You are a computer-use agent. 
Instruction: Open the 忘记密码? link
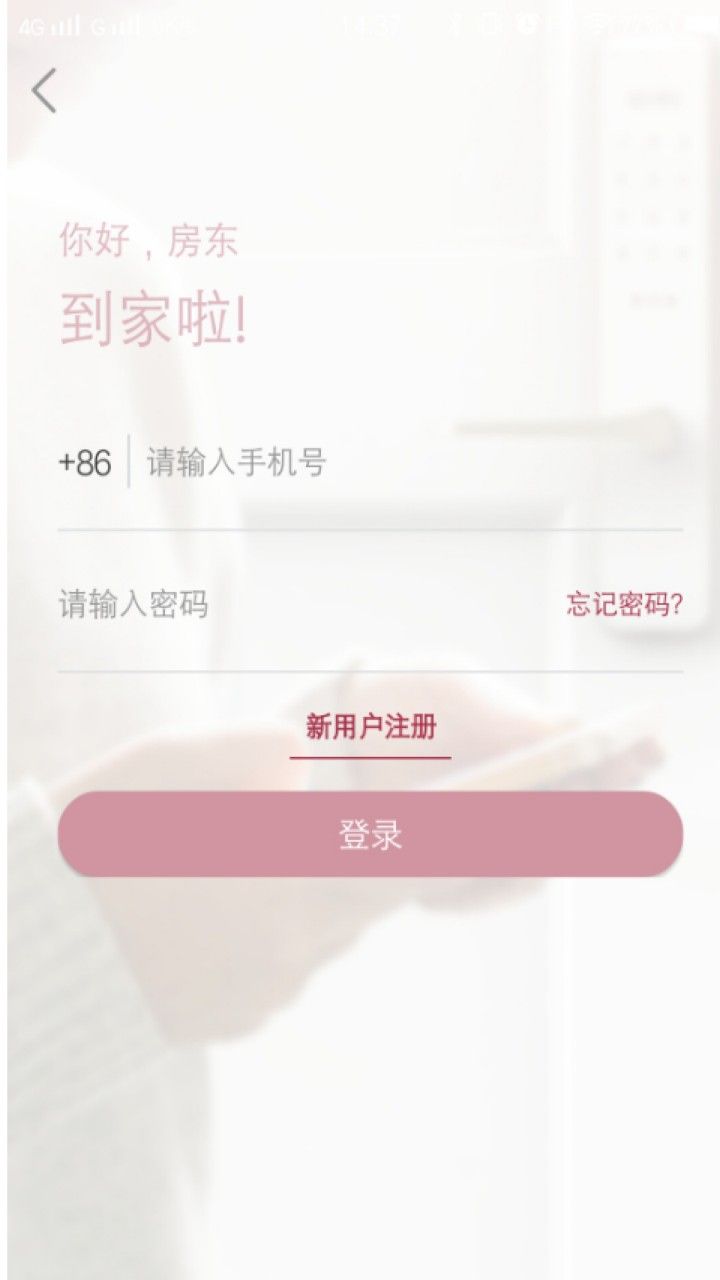[x=624, y=604]
